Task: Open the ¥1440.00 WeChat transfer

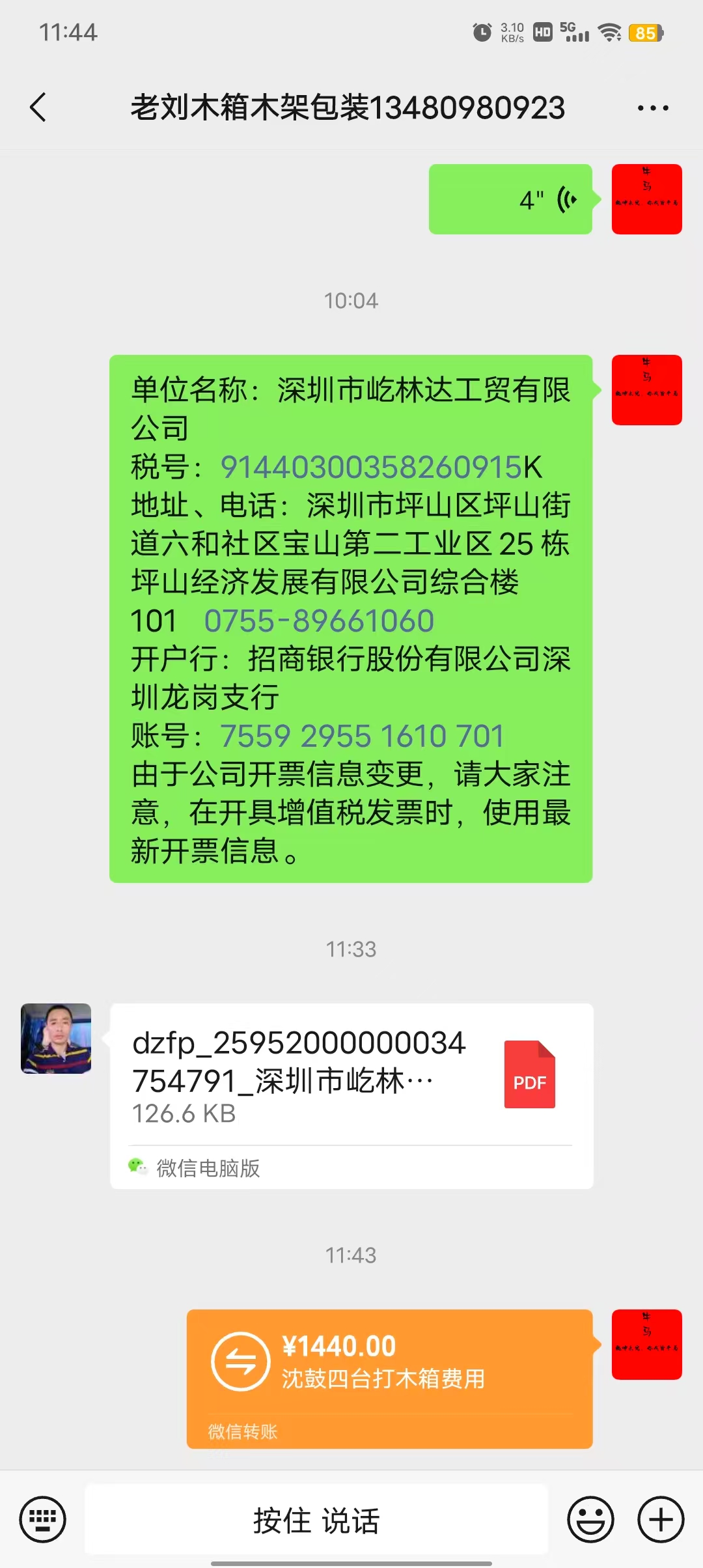Action: (389, 1379)
